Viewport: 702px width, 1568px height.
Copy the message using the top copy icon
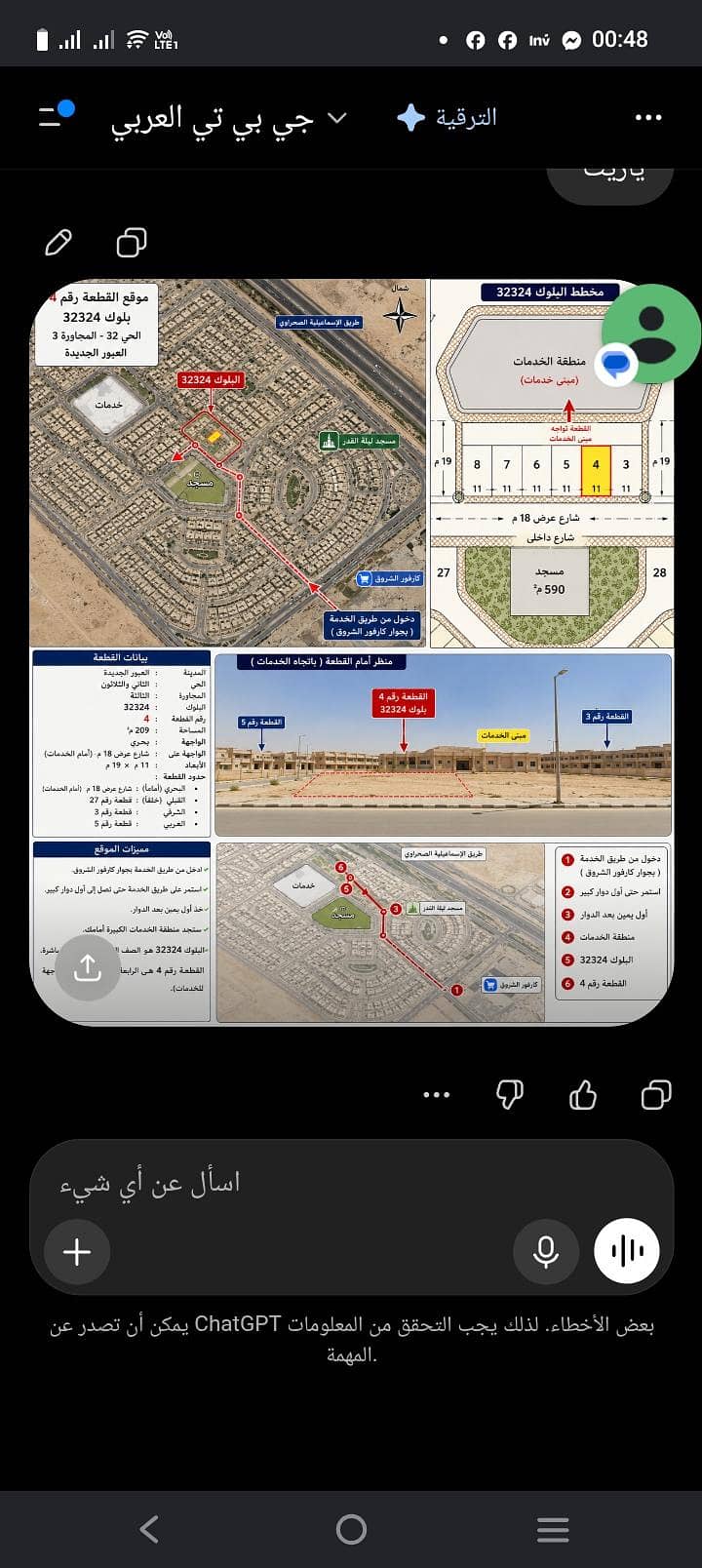132,242
